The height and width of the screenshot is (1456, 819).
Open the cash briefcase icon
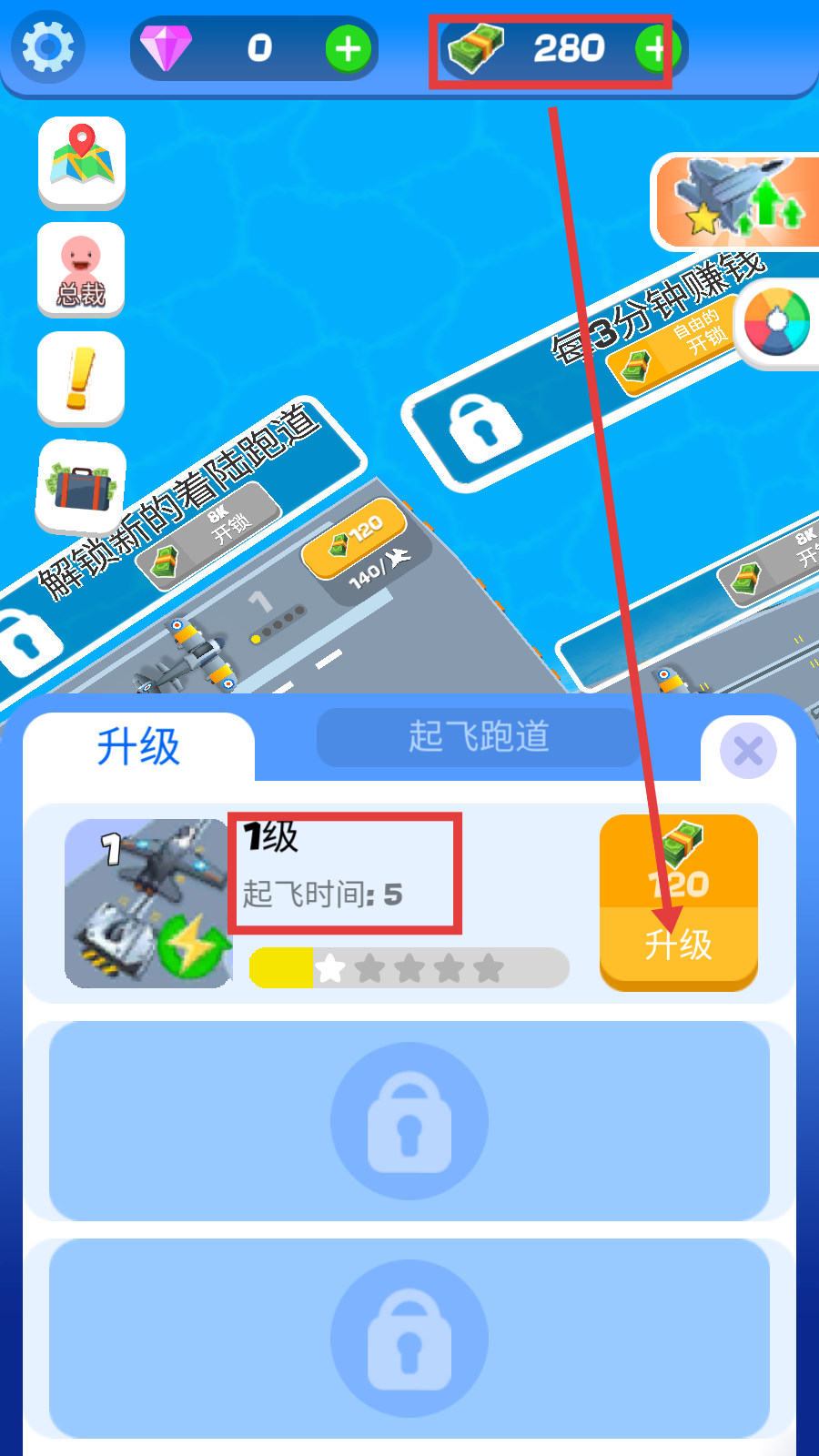click(81, 487)
